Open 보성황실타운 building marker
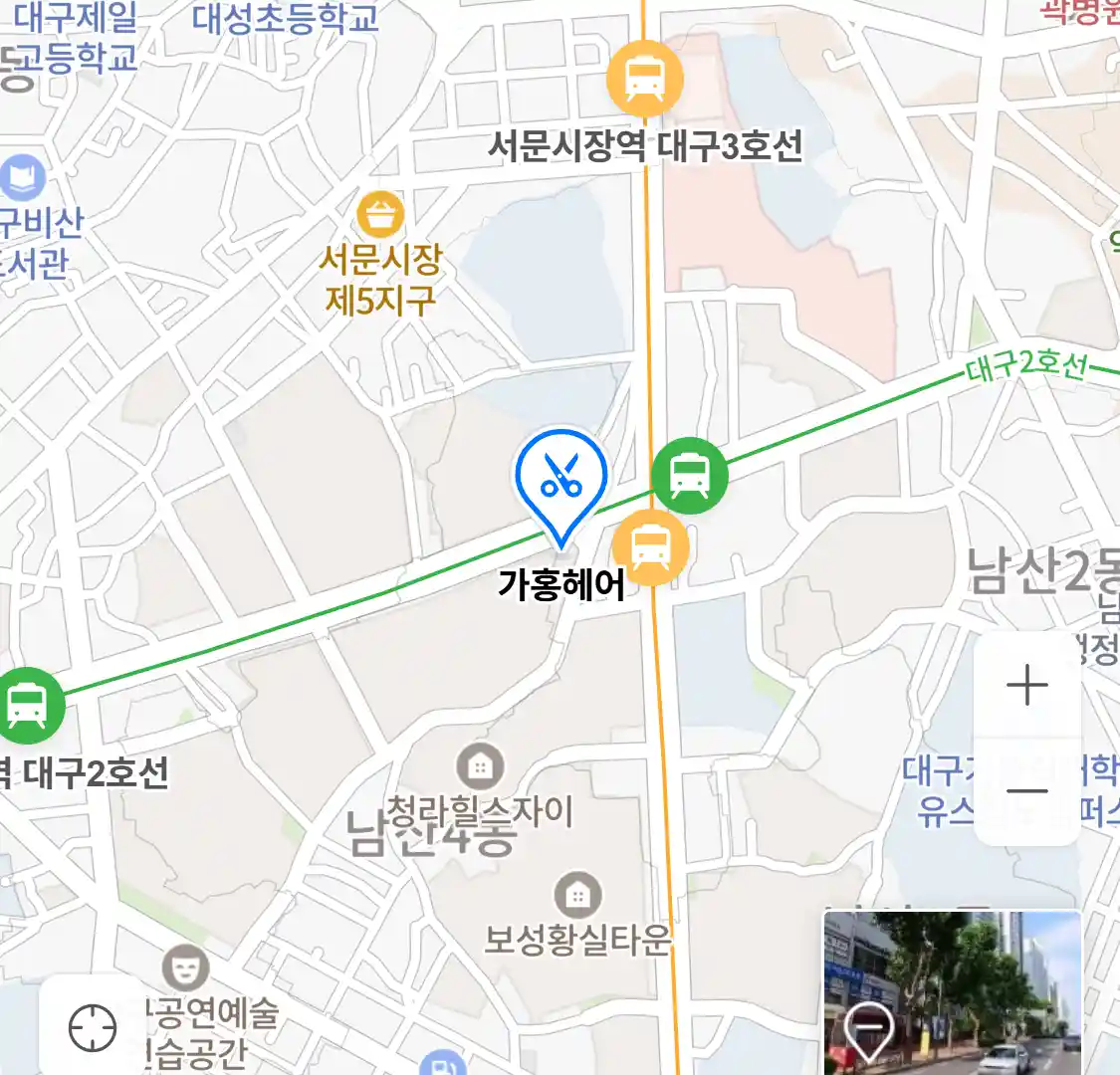 tap(577, 896)
